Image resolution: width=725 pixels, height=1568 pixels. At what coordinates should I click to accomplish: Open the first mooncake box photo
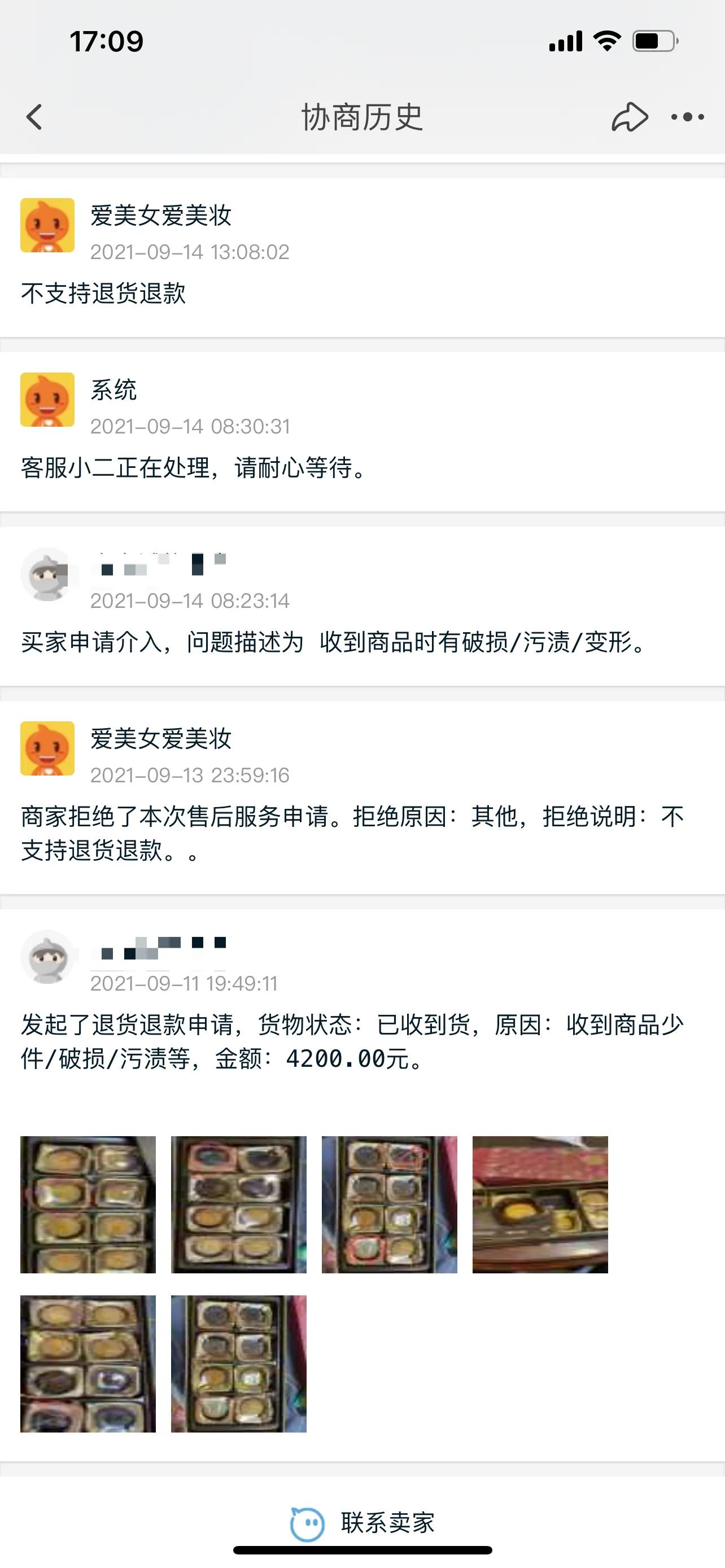(x=88, y=1206)
